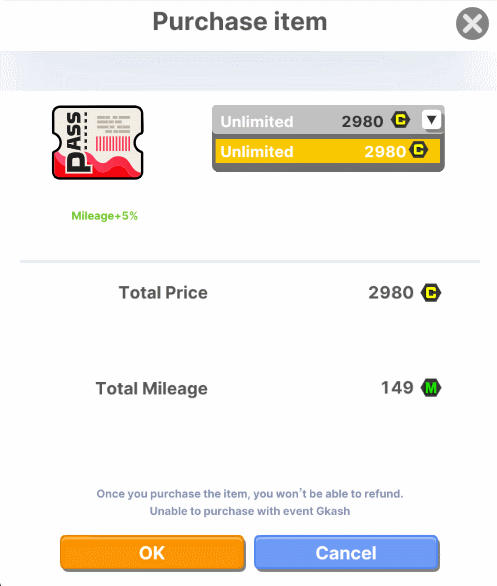Cancel the purchase

coord(346,553)
